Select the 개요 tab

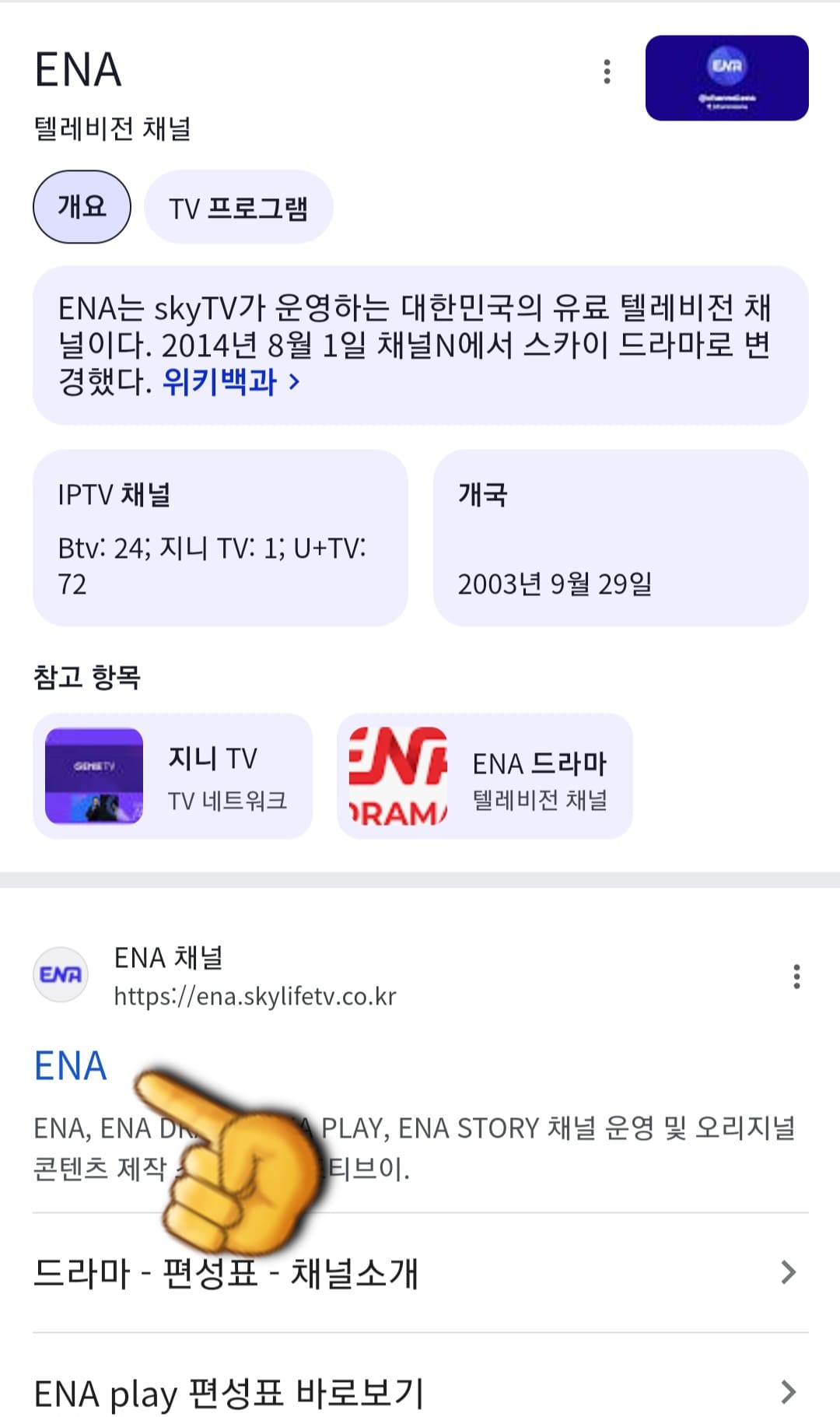(81, 205)
